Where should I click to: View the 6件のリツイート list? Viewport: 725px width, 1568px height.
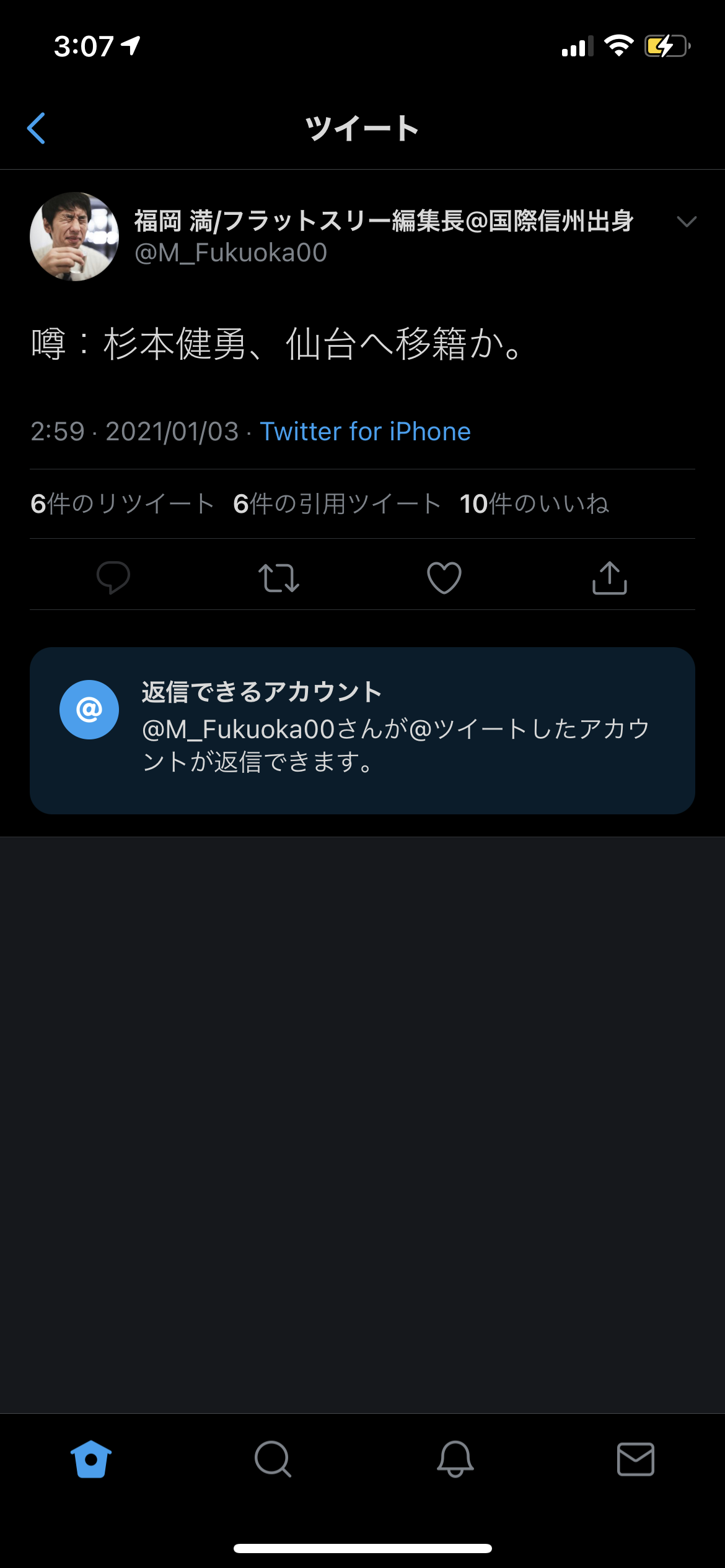click(x=122, y=503)
